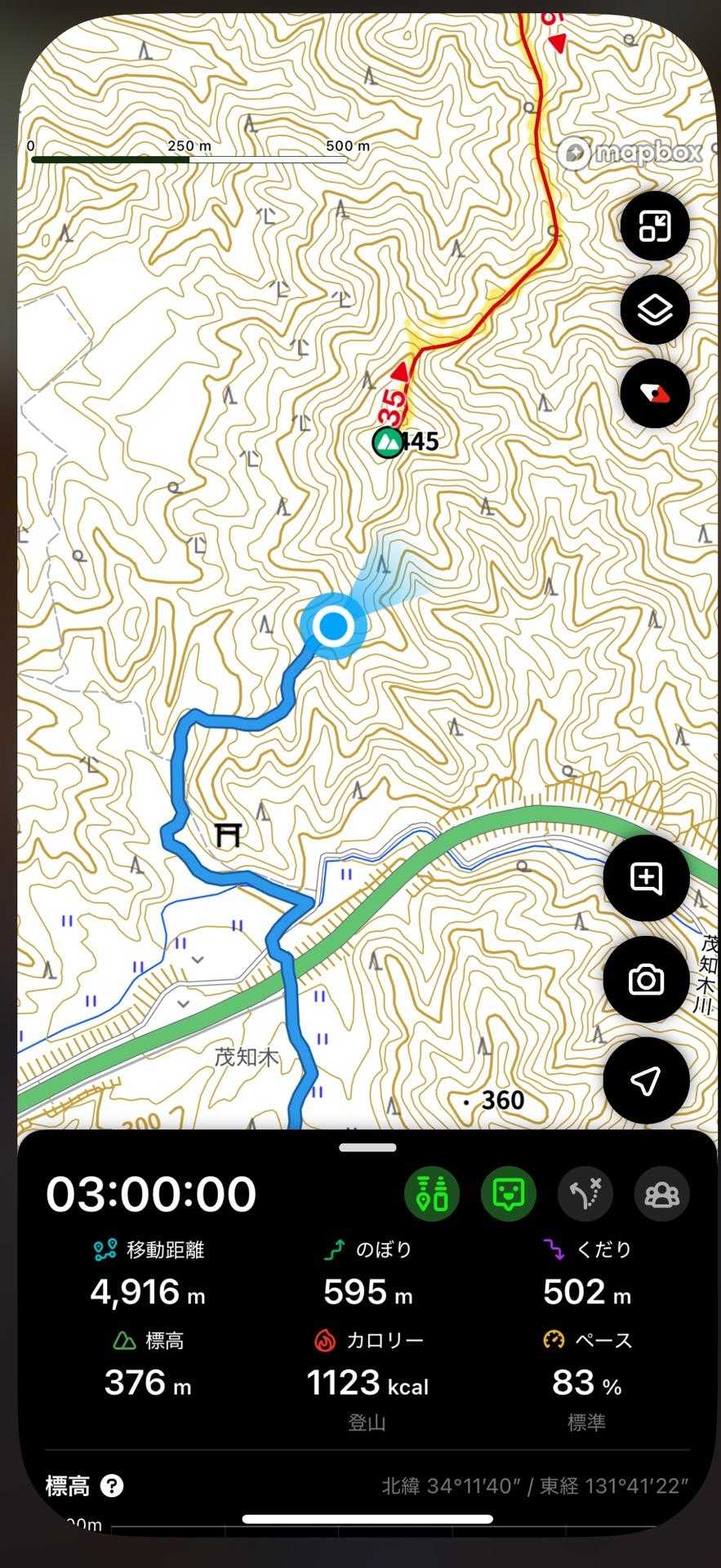
Task: Open the group members icon
Action: (x=661, y=1194)
